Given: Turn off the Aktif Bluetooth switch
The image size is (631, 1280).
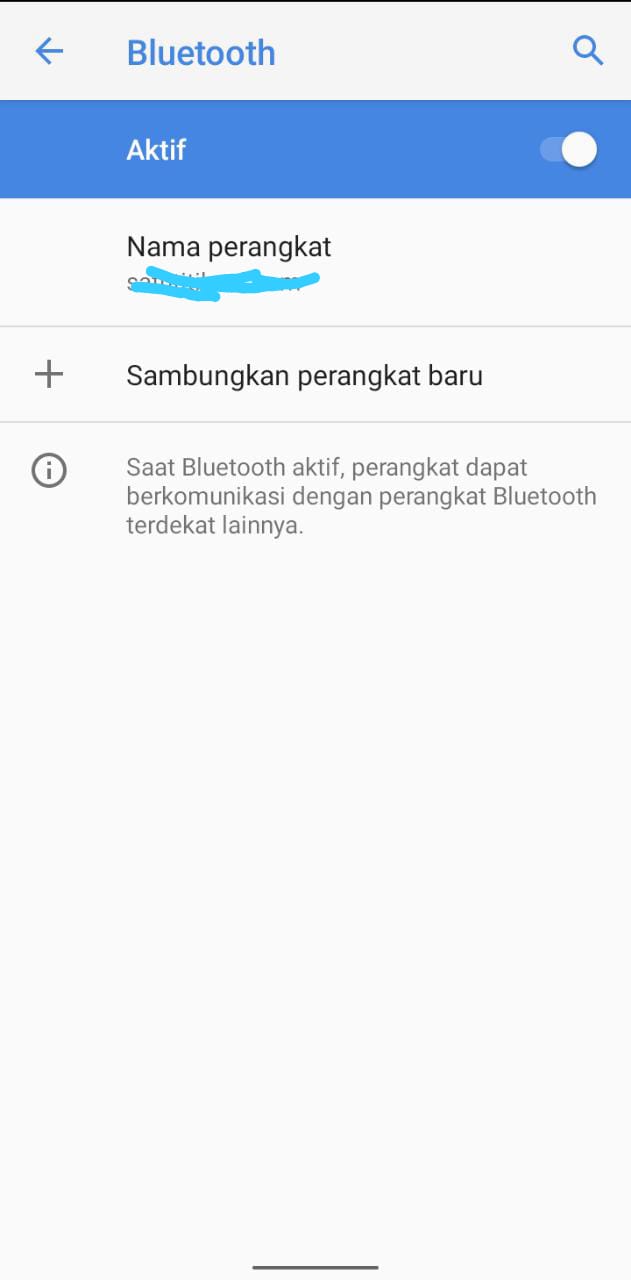Looking at the screenshot, I should pos(568,150).
